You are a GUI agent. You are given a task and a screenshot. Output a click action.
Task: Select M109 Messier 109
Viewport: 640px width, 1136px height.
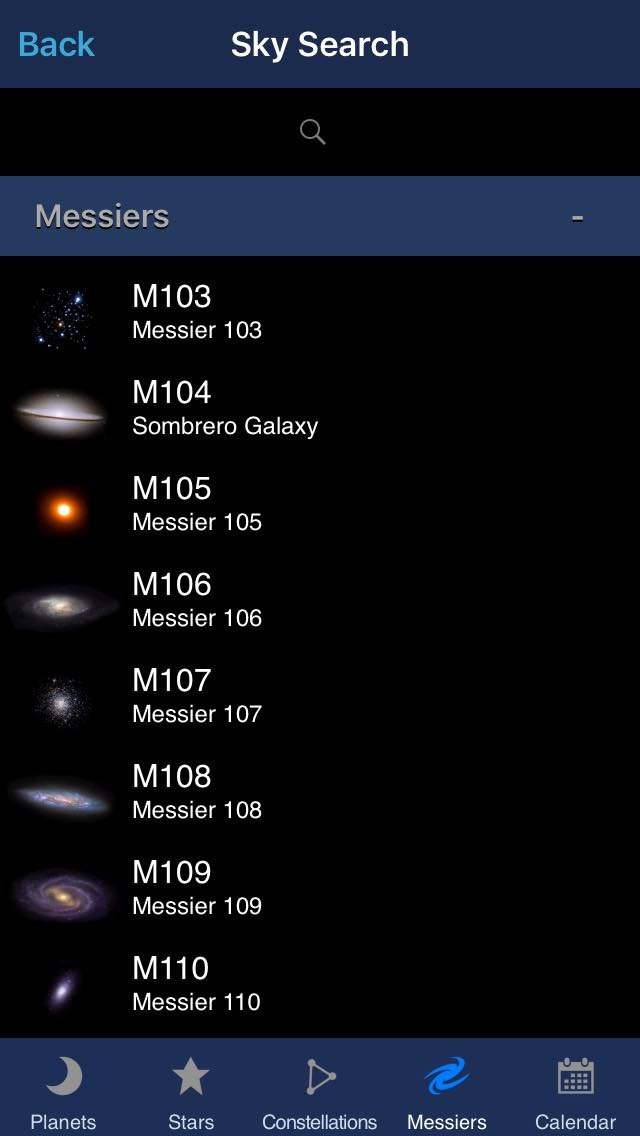click(x=320, y=888)
